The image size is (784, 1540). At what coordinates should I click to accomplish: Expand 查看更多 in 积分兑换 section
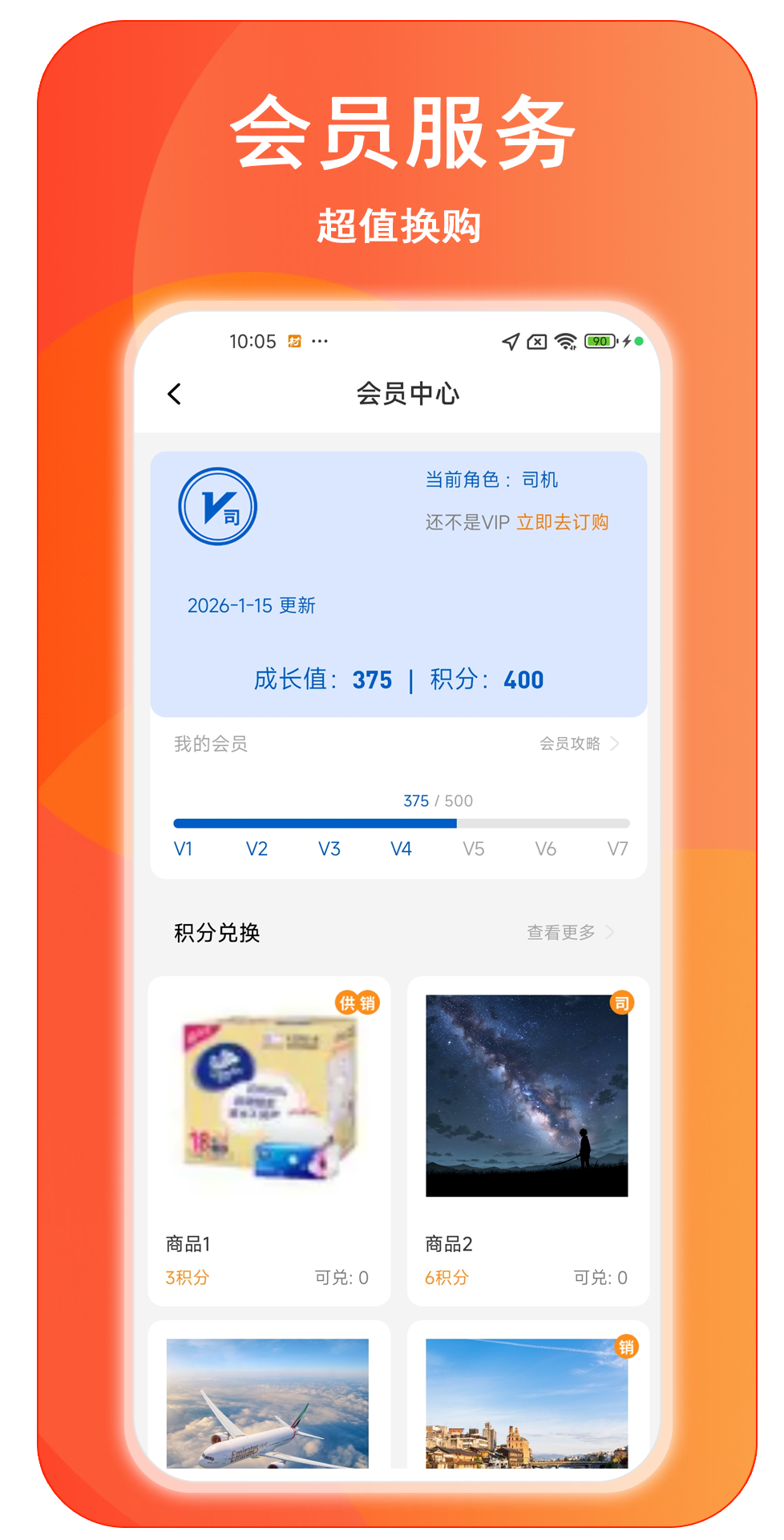click(x=569, y=932)
